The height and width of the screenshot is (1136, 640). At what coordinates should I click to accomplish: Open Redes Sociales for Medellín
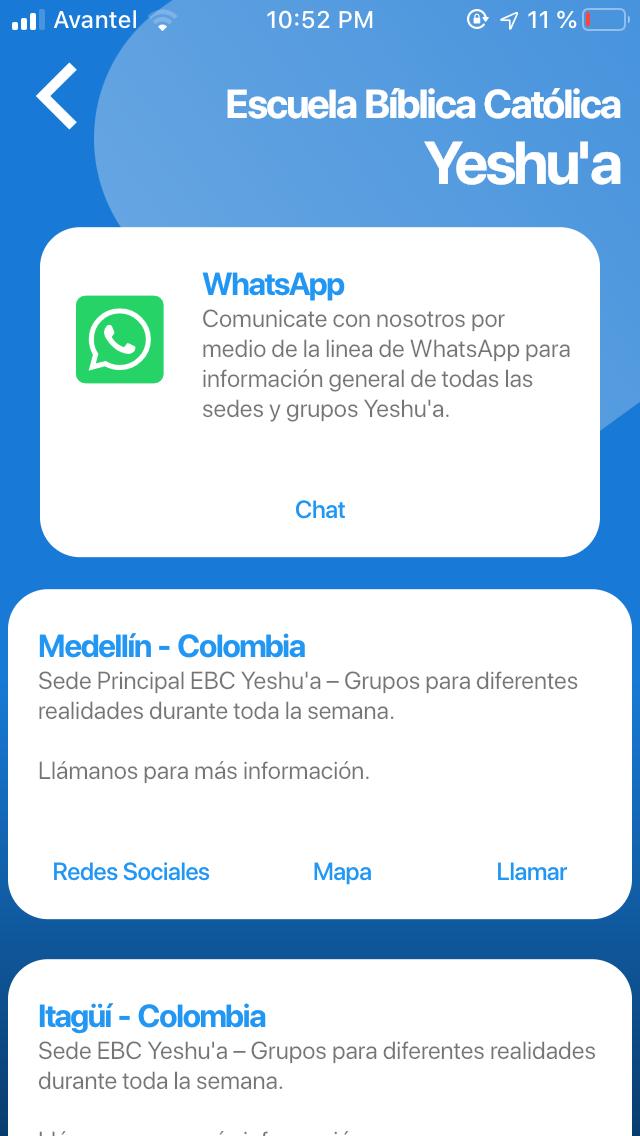pos(131,872)
